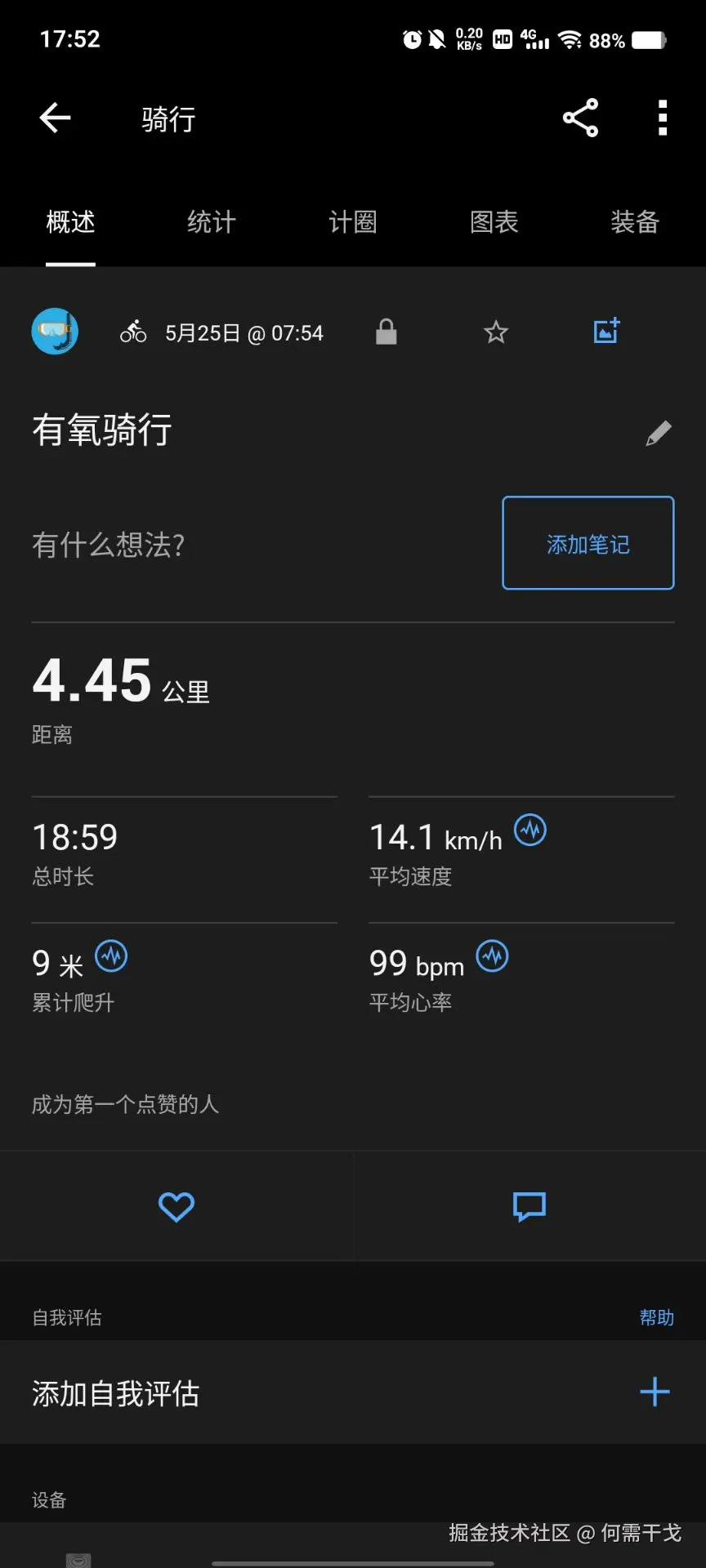Screen dimensions: 706x1568
Task: Click the privacy lock icon
Action: [x=386, y=332]
